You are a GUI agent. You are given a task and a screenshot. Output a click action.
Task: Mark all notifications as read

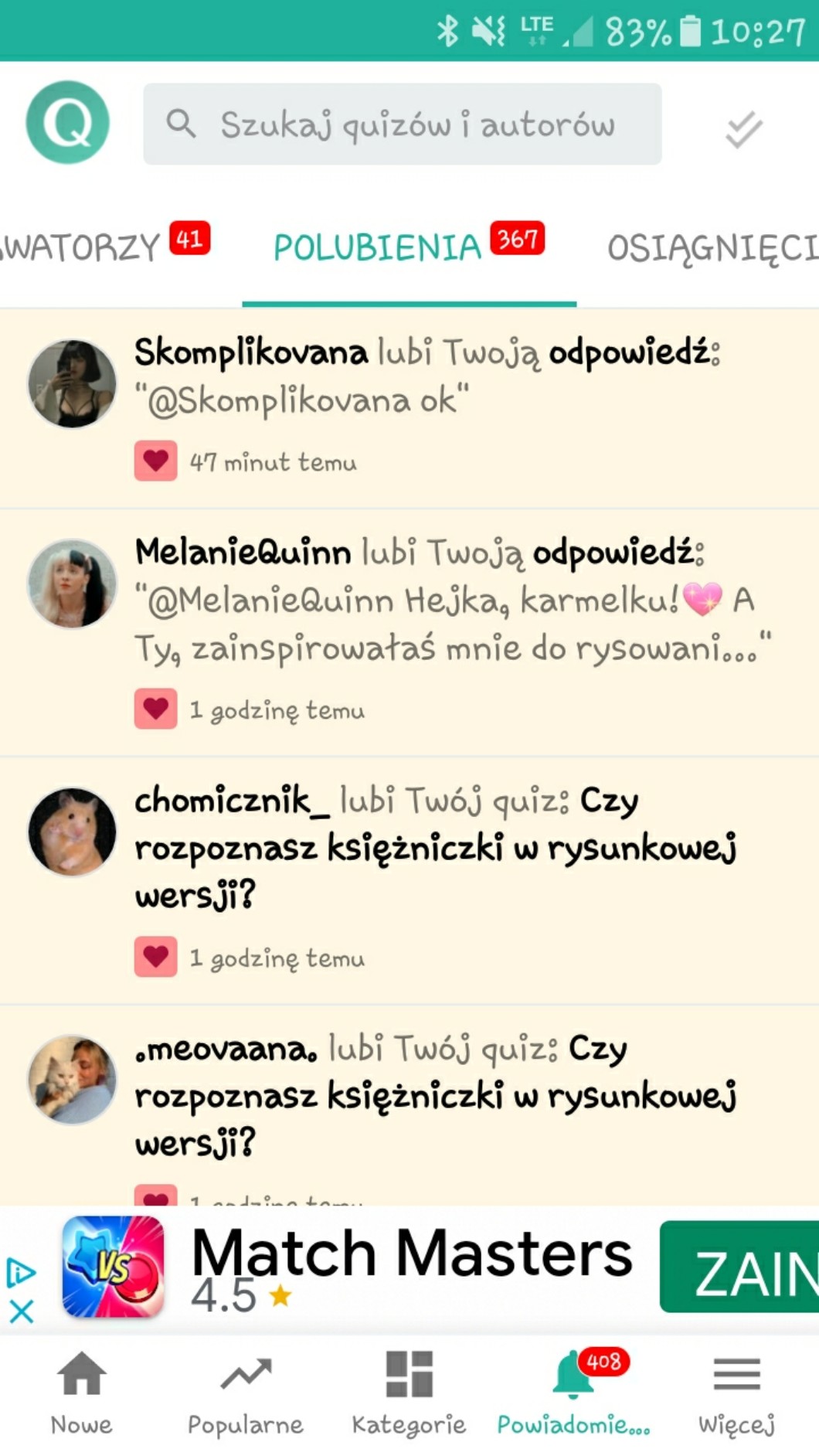click(x=743, y=128)
